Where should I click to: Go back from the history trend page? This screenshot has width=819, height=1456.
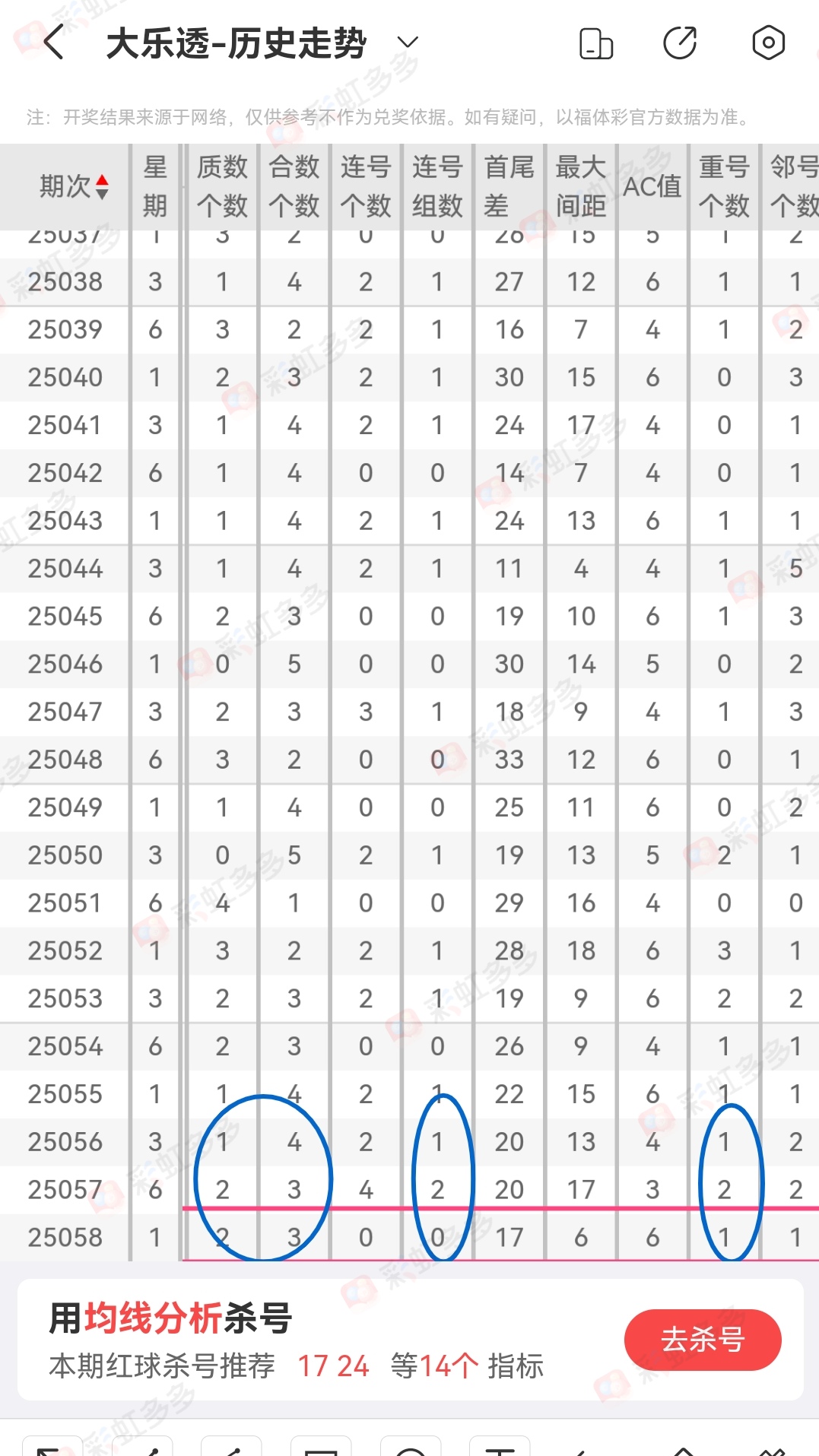(x=53, y=43)
